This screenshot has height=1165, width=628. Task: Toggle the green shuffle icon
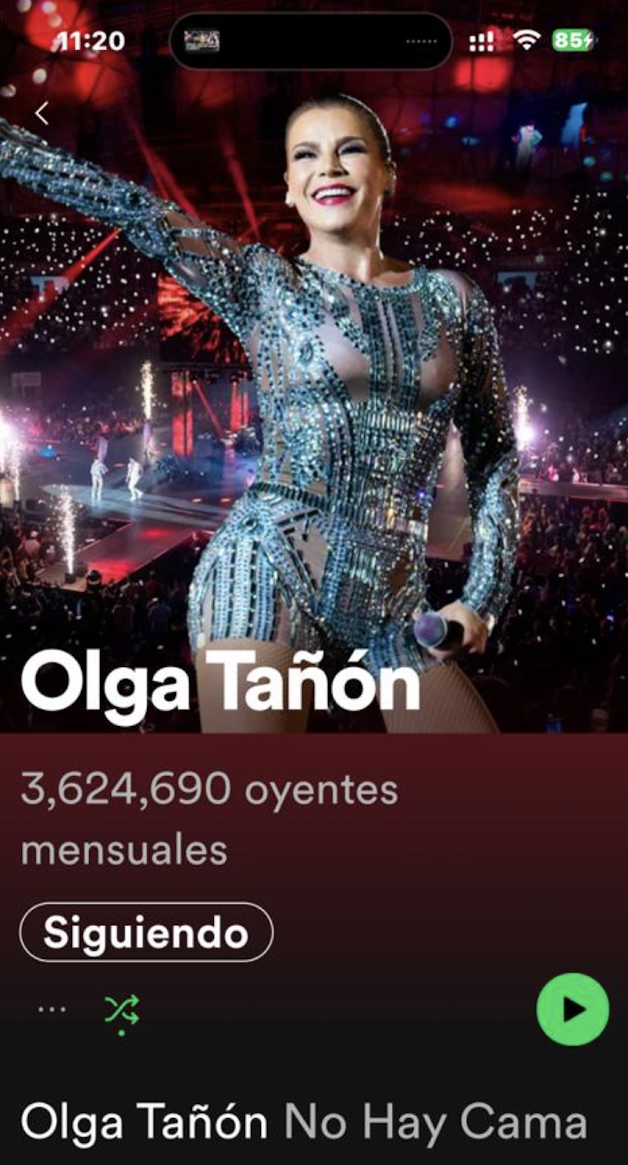pos(122,1011)
